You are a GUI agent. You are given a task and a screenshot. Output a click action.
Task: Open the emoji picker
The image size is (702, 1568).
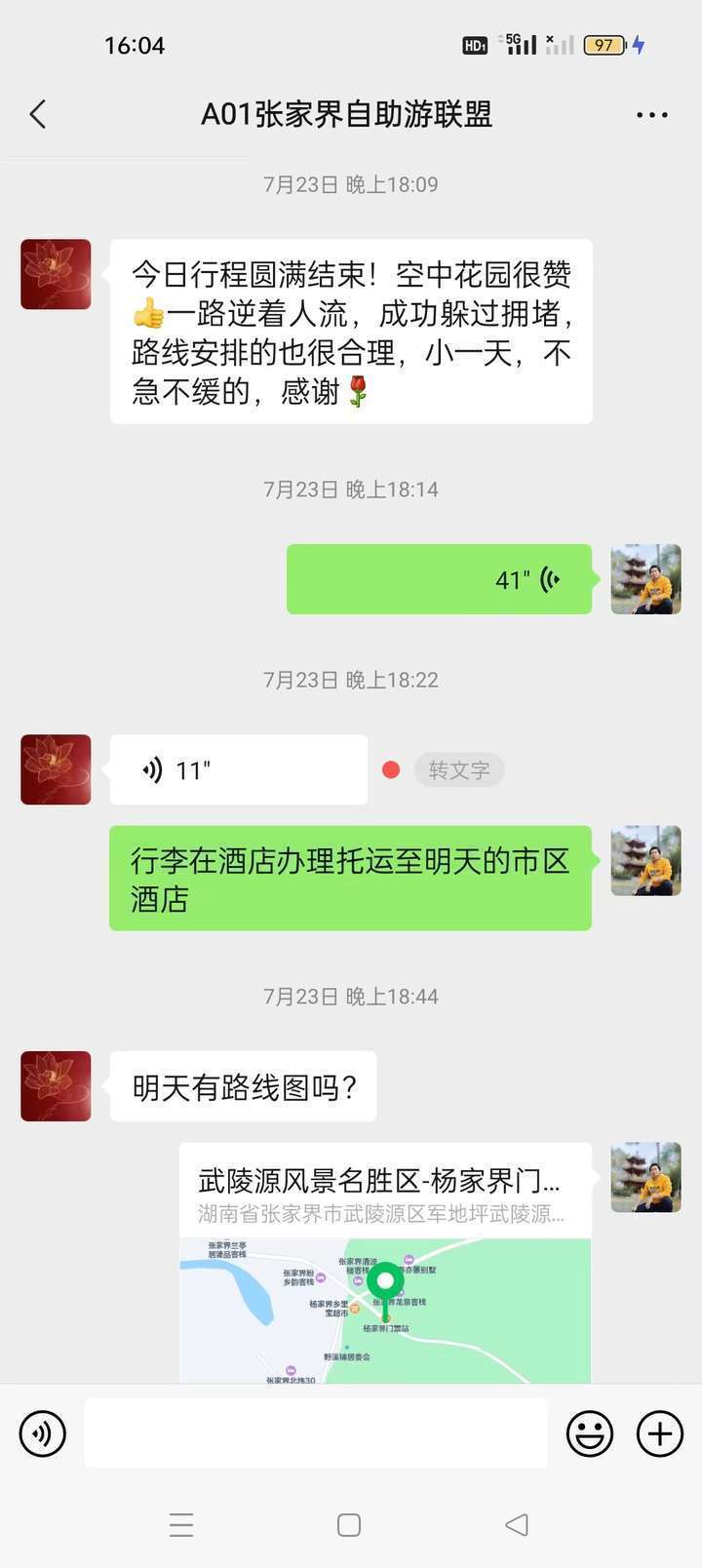(590, 1433)
